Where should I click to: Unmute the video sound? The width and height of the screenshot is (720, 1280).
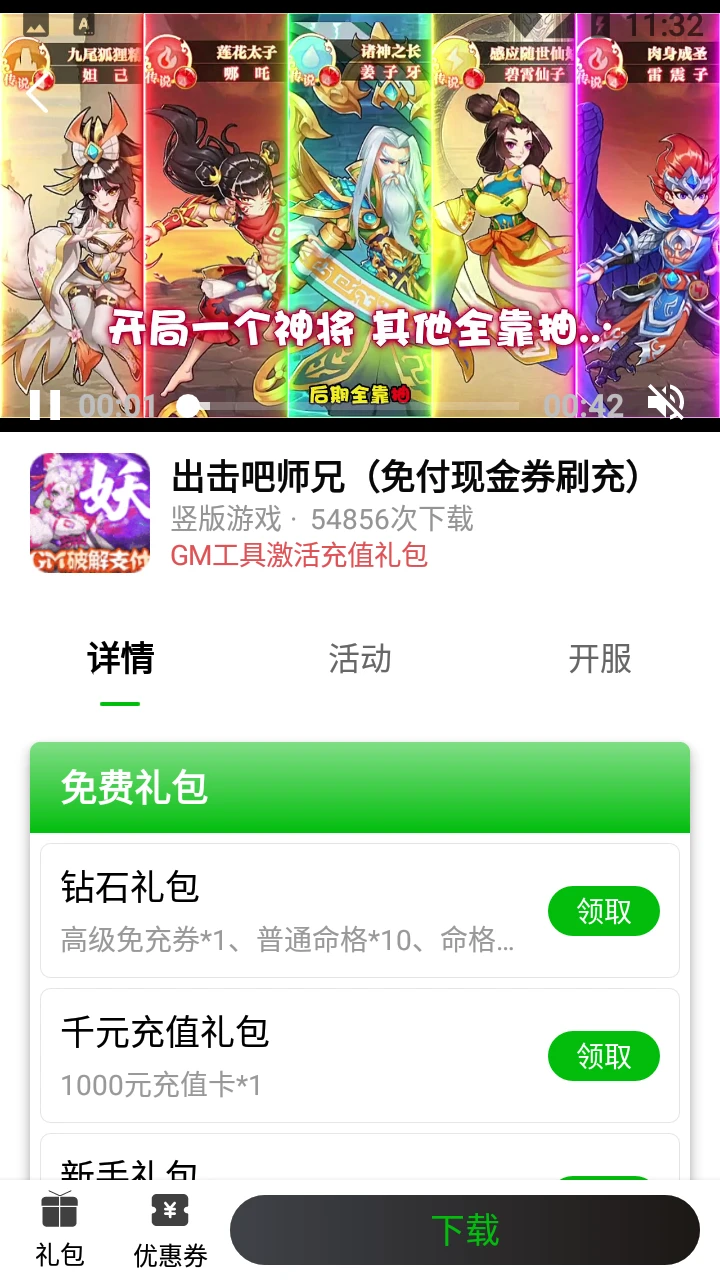665,404
